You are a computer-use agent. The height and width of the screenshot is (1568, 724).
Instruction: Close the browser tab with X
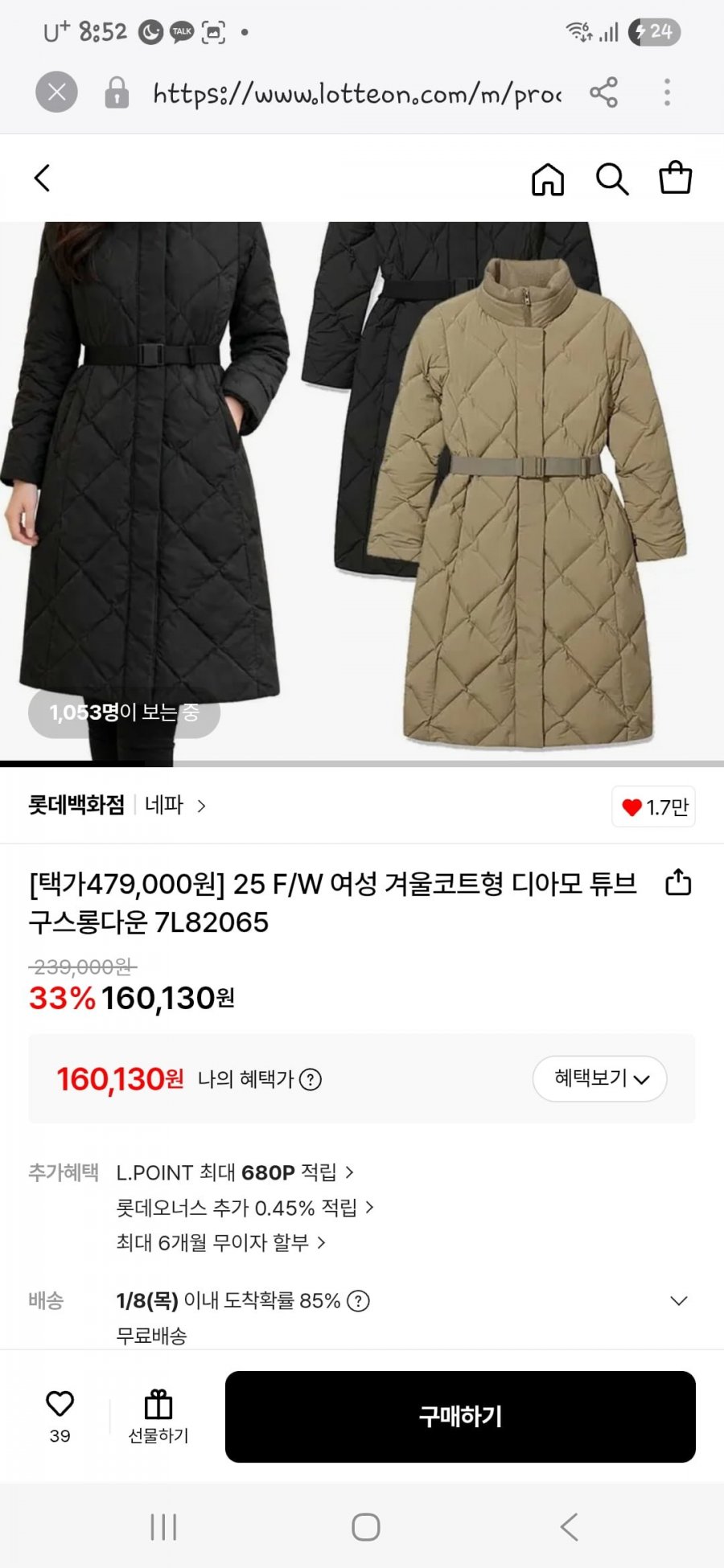pos(56,92)
